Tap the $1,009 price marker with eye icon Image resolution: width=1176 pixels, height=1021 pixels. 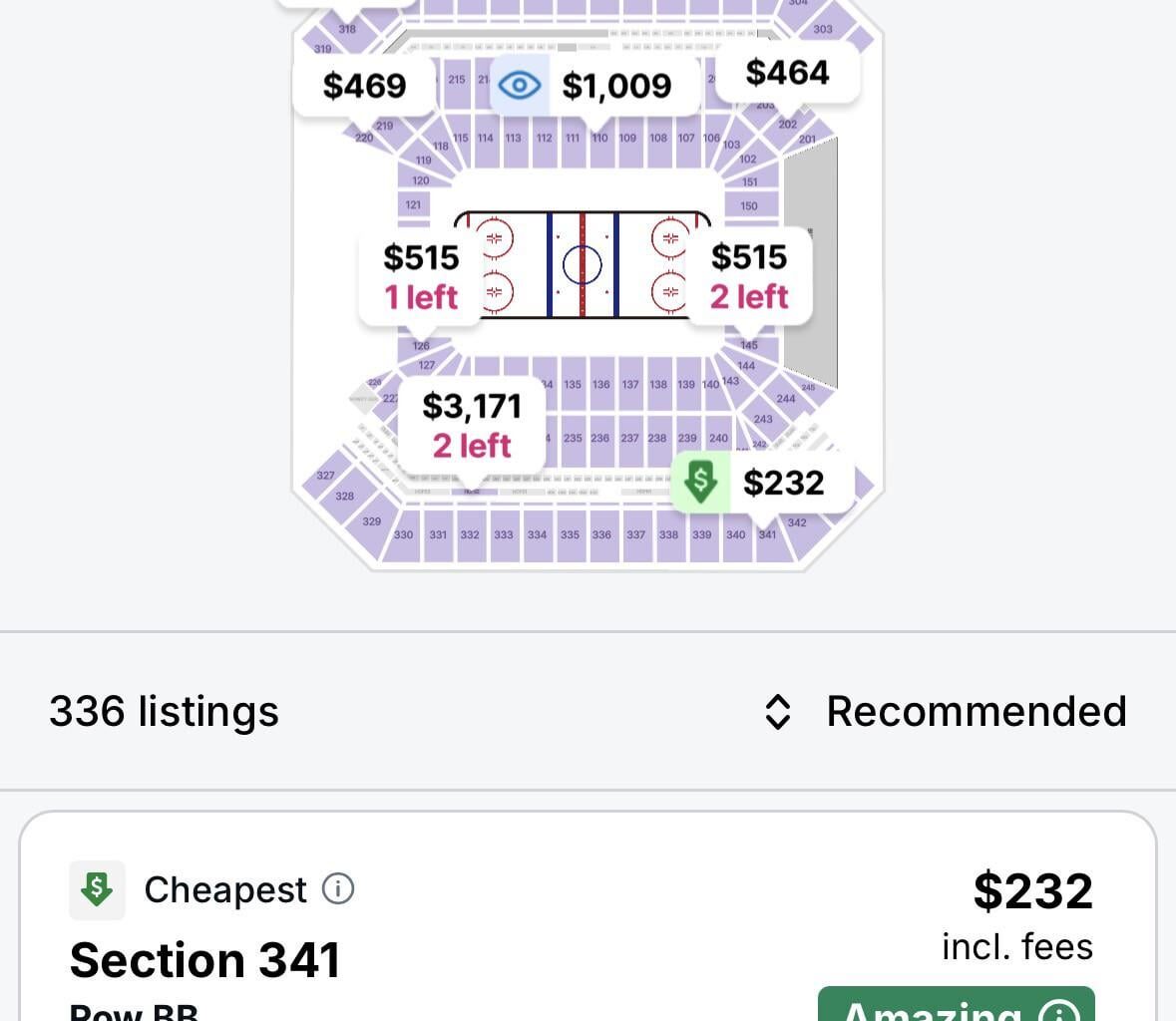[597, 86]
